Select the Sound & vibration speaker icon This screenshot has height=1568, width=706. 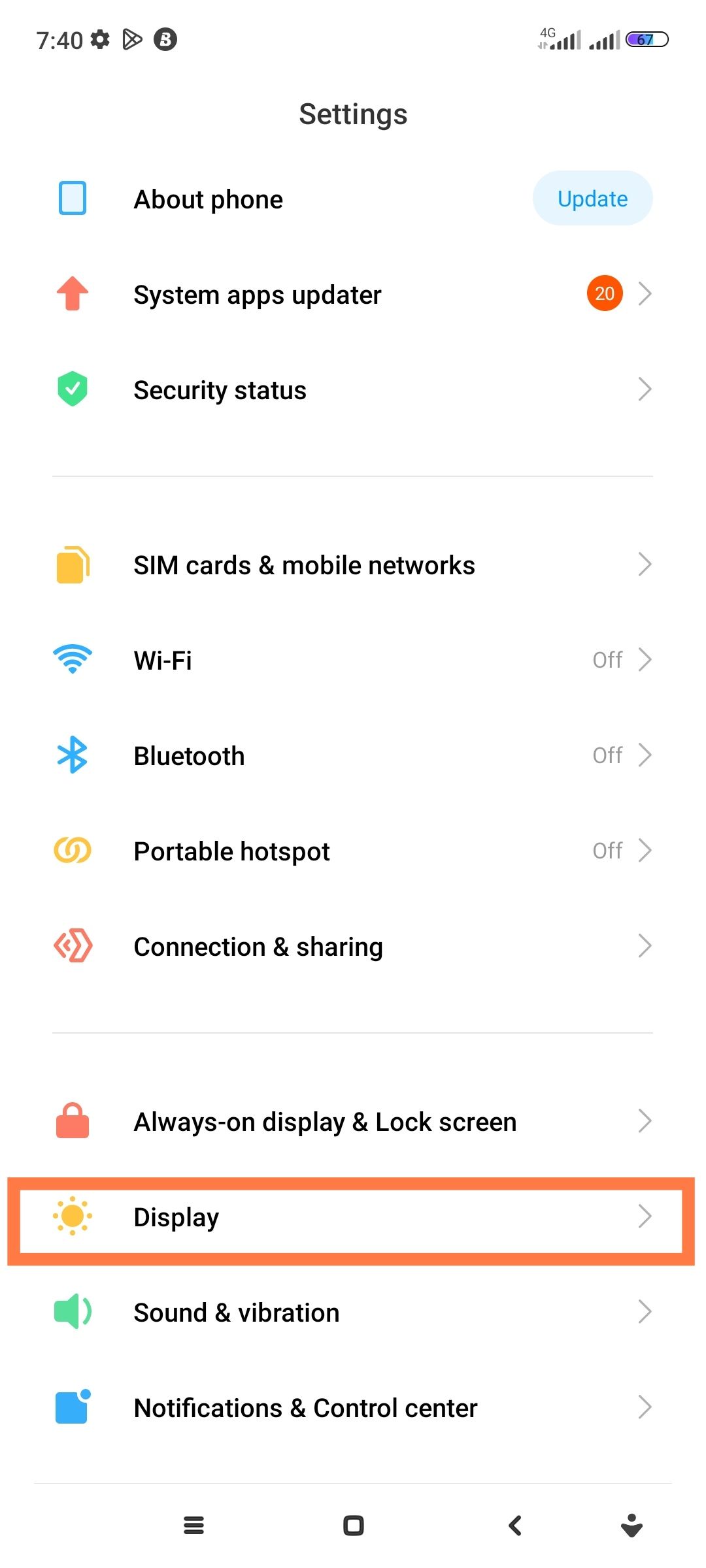tap(73, 1311)
